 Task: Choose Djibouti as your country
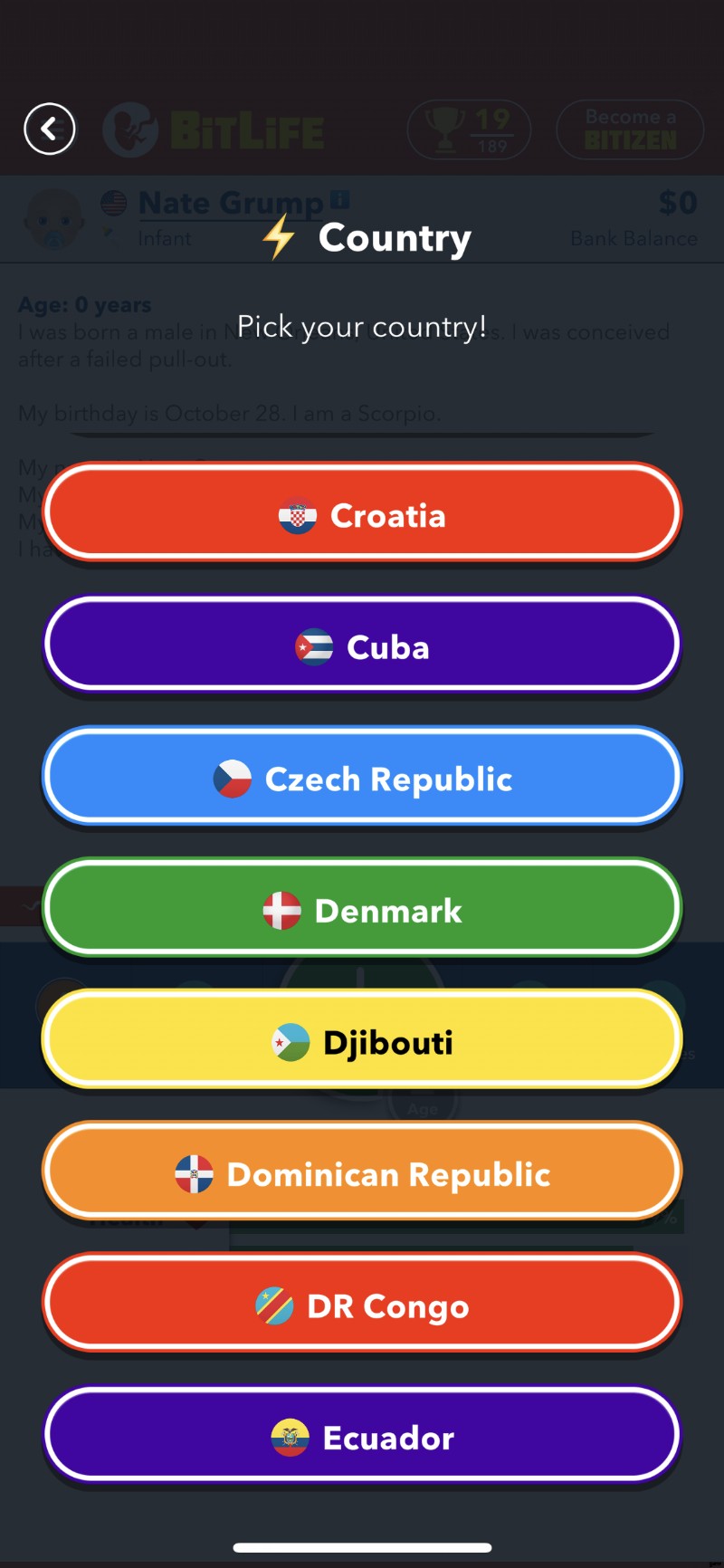point(362,1041)
